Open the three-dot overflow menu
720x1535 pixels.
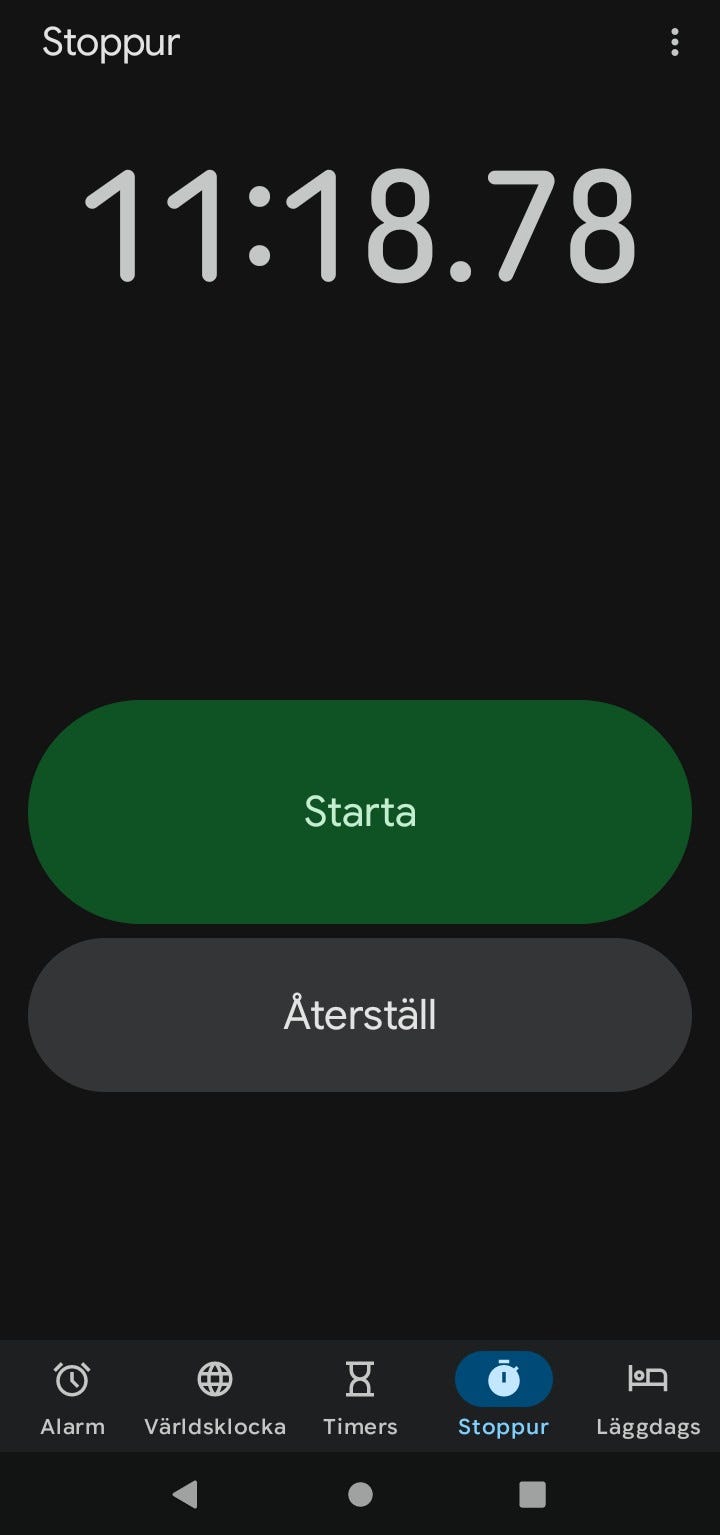point(675,42)
